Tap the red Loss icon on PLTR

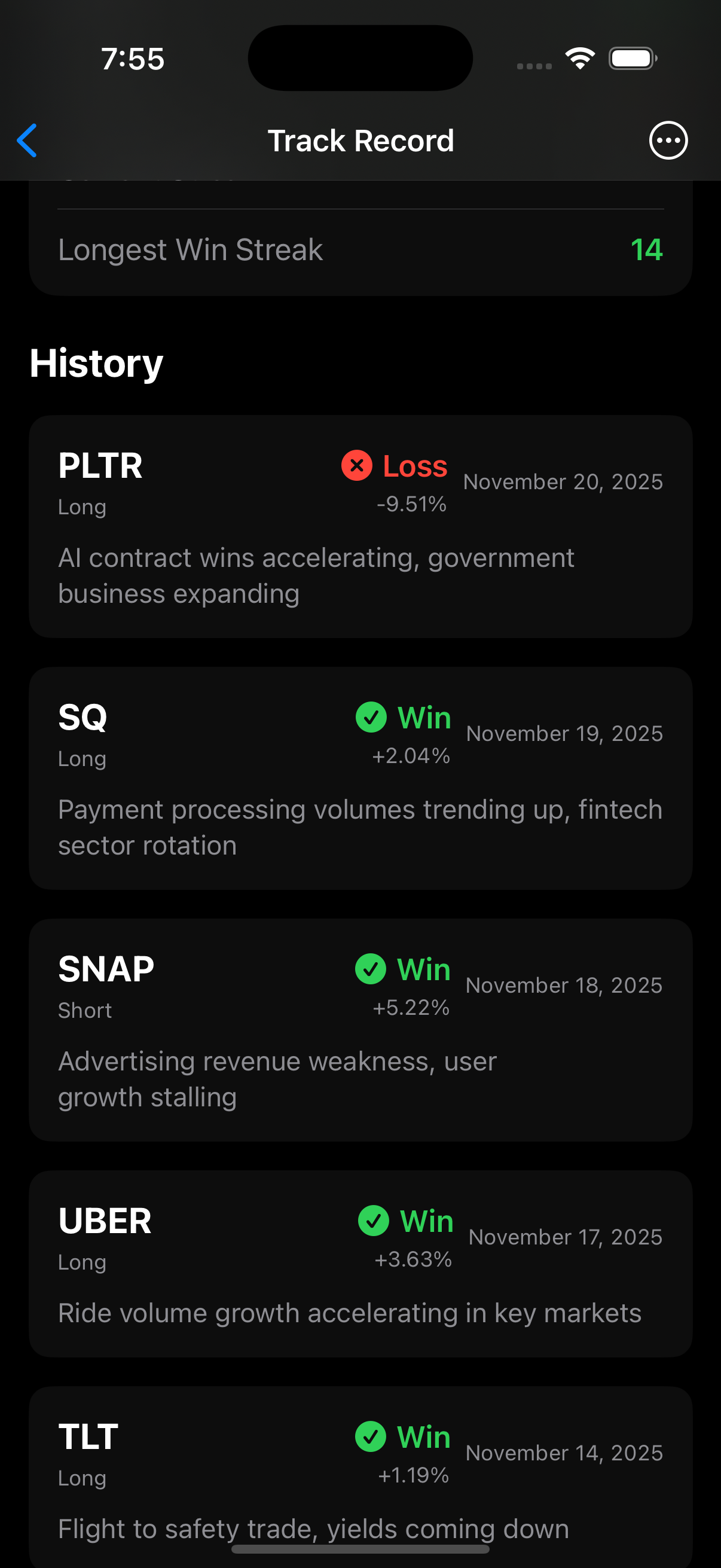(x=356, y=466)
